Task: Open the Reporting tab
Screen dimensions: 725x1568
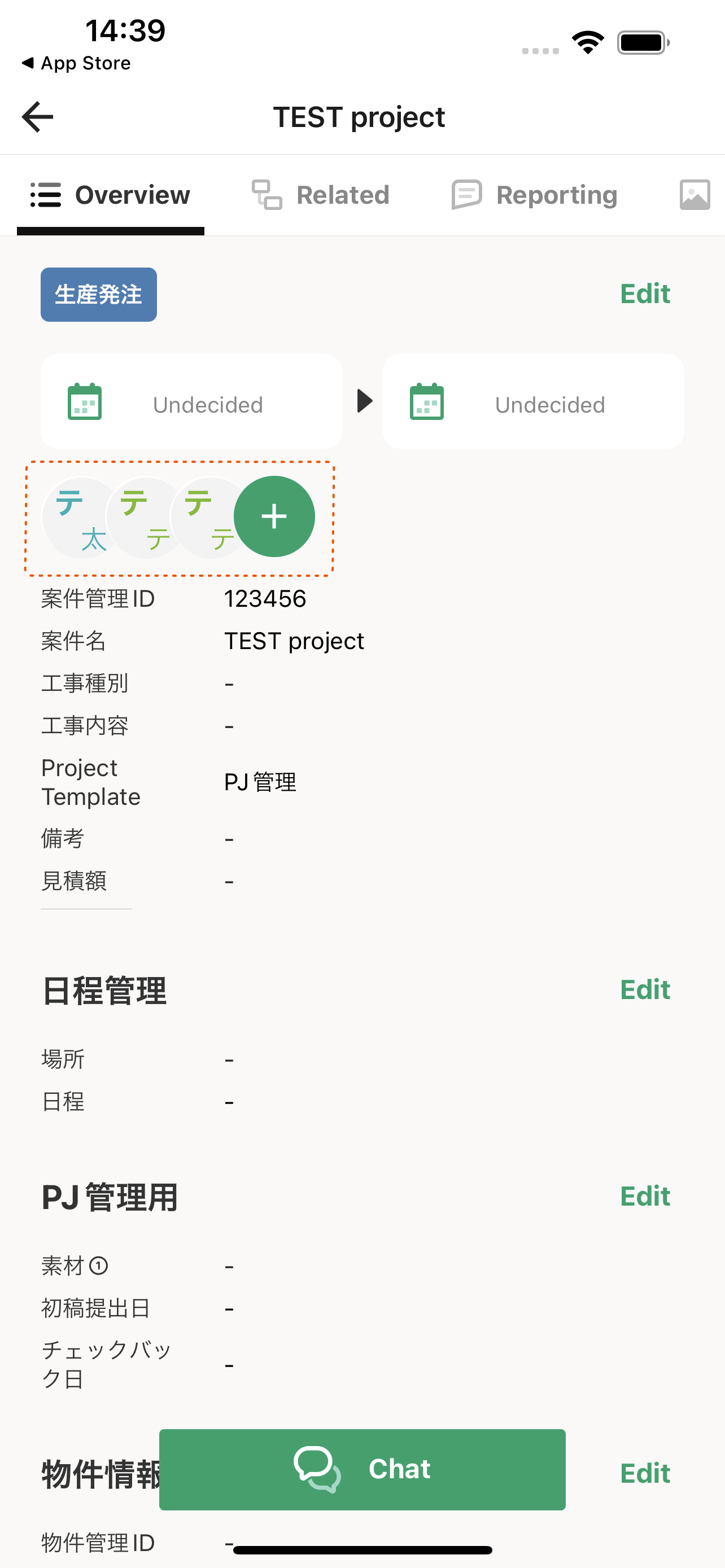Action: click(535, 195)
